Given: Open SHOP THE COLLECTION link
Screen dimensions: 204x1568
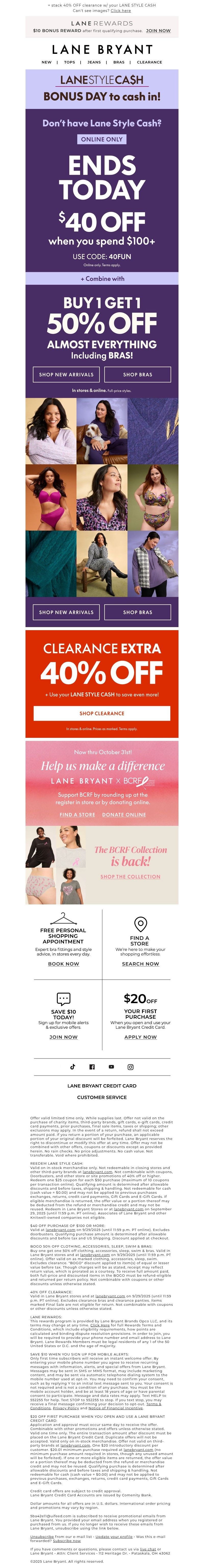Looking at the screenshot, I should (x=130, y=877).
